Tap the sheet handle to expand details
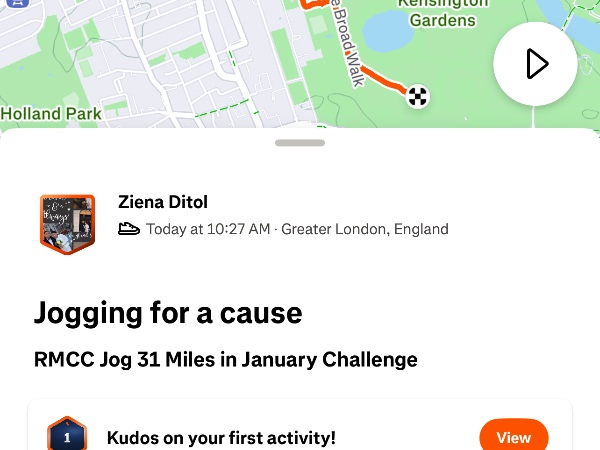Screen dimensions: 600x450 point(300,143)
